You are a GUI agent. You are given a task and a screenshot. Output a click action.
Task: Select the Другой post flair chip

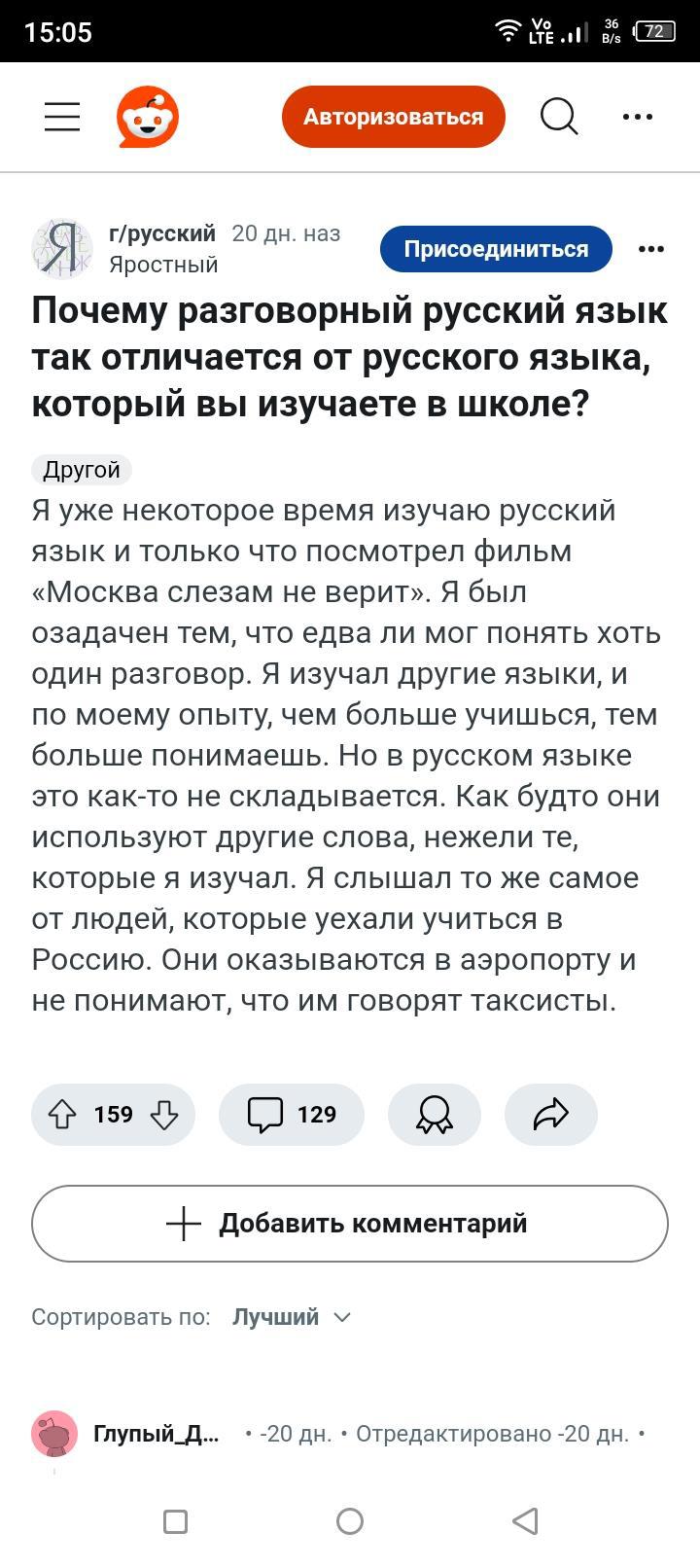click(82, 470)
